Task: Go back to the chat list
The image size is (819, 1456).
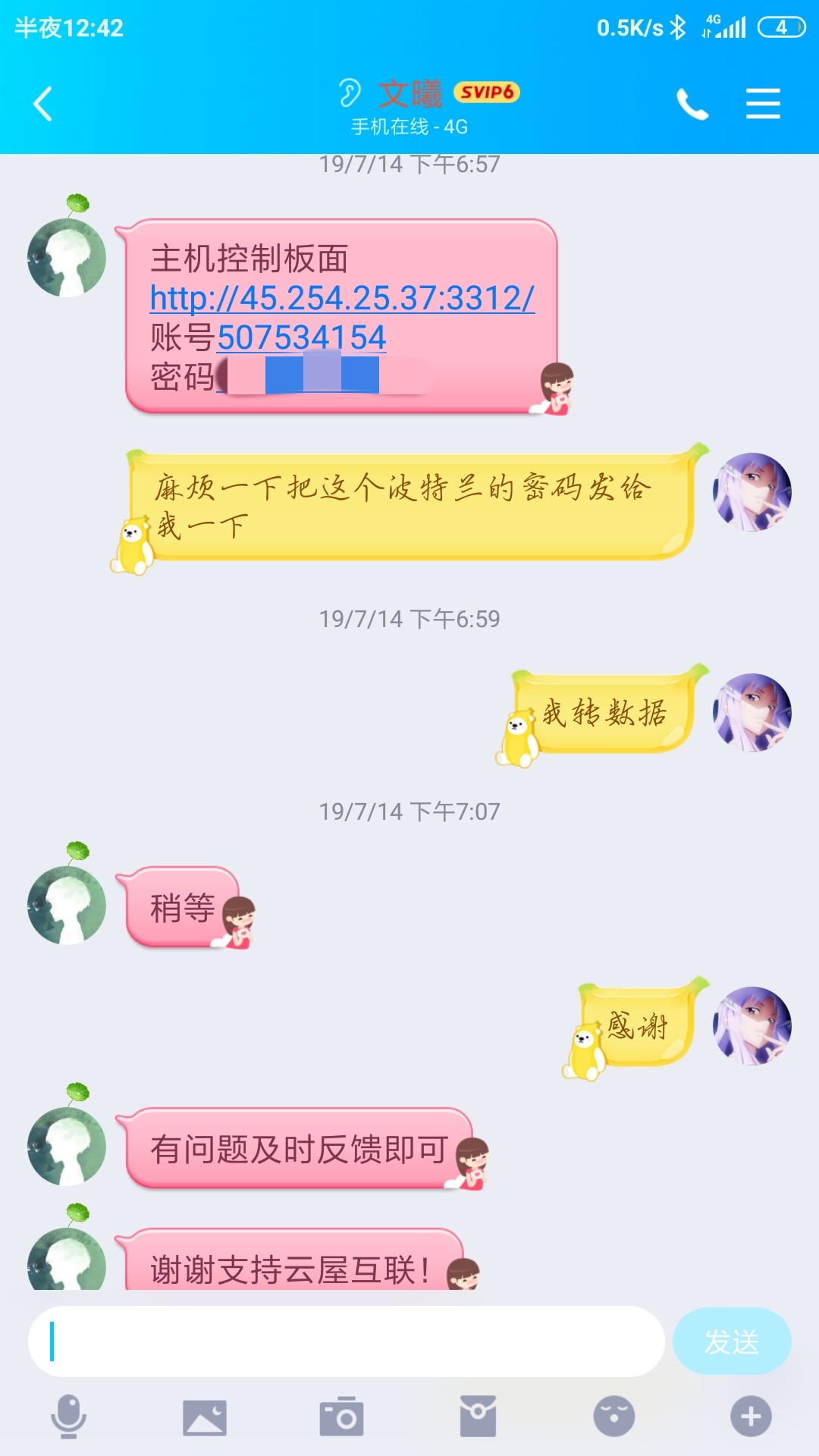Action: pos(43,104)
